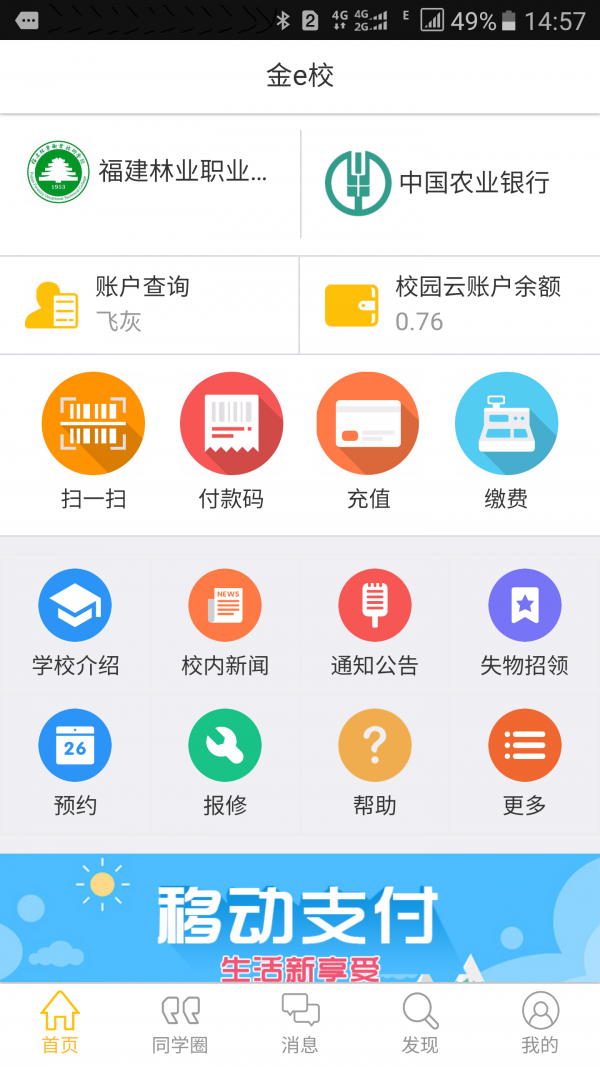Open 福建林业职业 school entry

pyautogui.click(x=150, y=183)
